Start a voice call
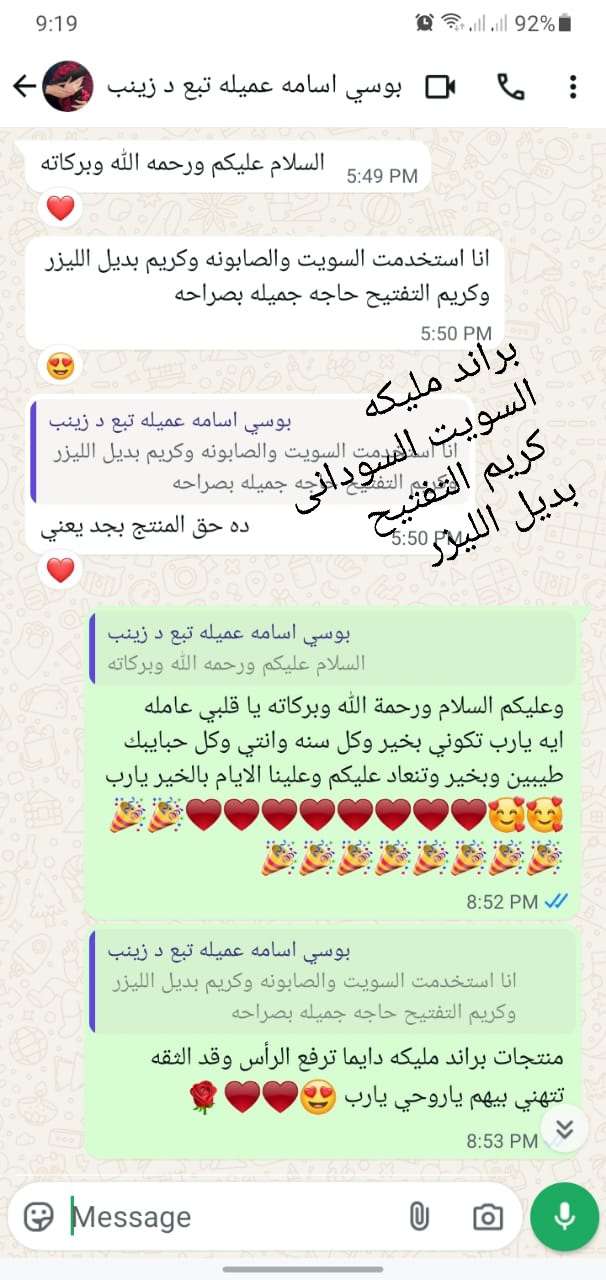The height and width of the screenshot is (1280, 606). pos(511,87)
